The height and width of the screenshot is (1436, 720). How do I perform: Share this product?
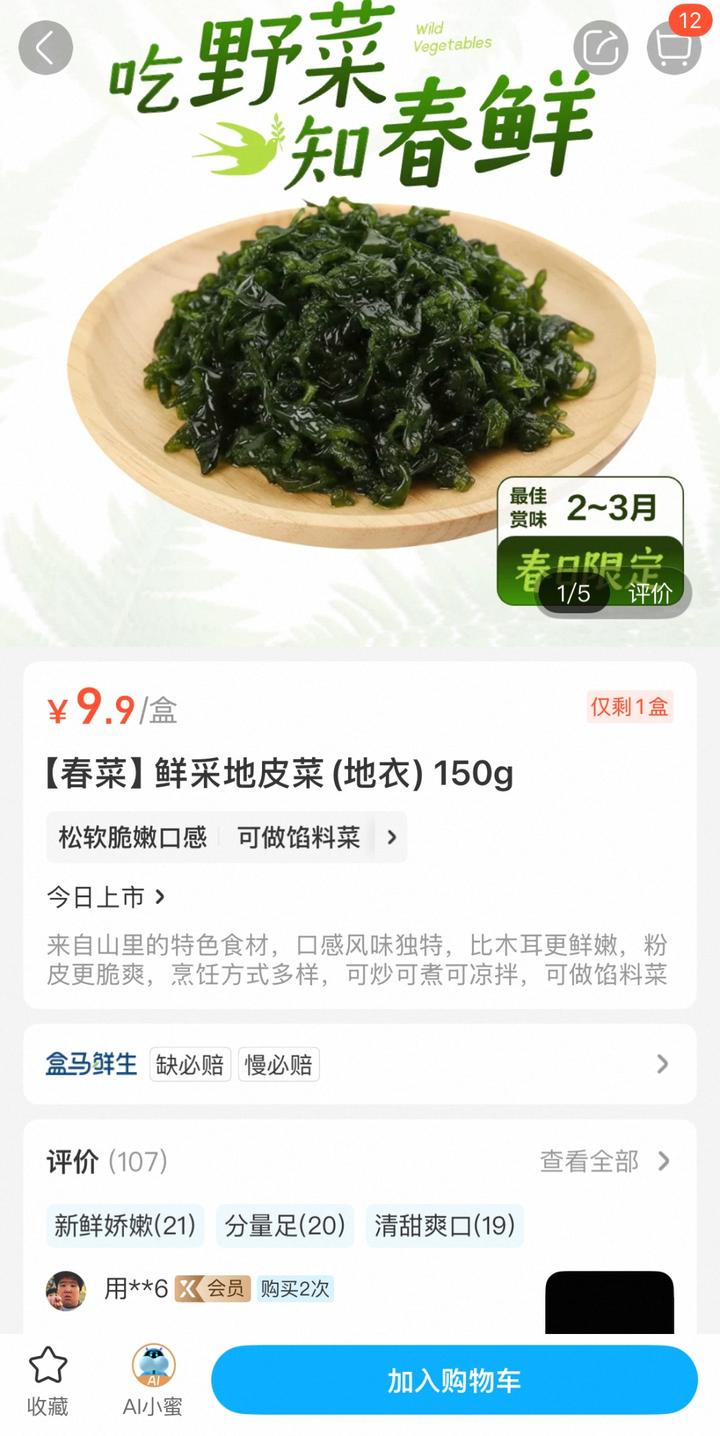[600, 47]
